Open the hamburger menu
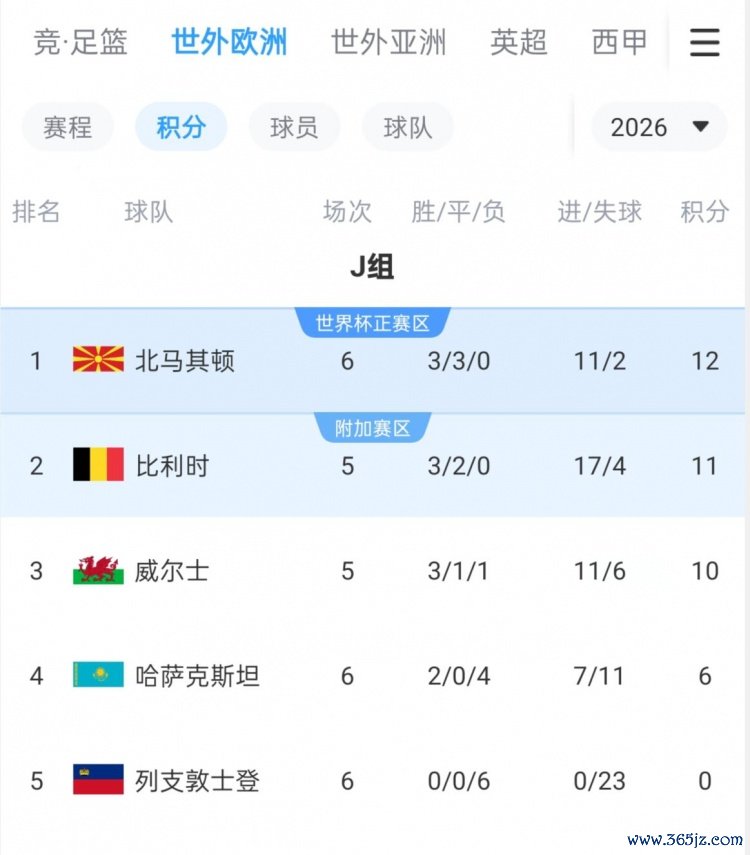The height and width of the screenshot is (855, 750). click(x=704, y=43)
